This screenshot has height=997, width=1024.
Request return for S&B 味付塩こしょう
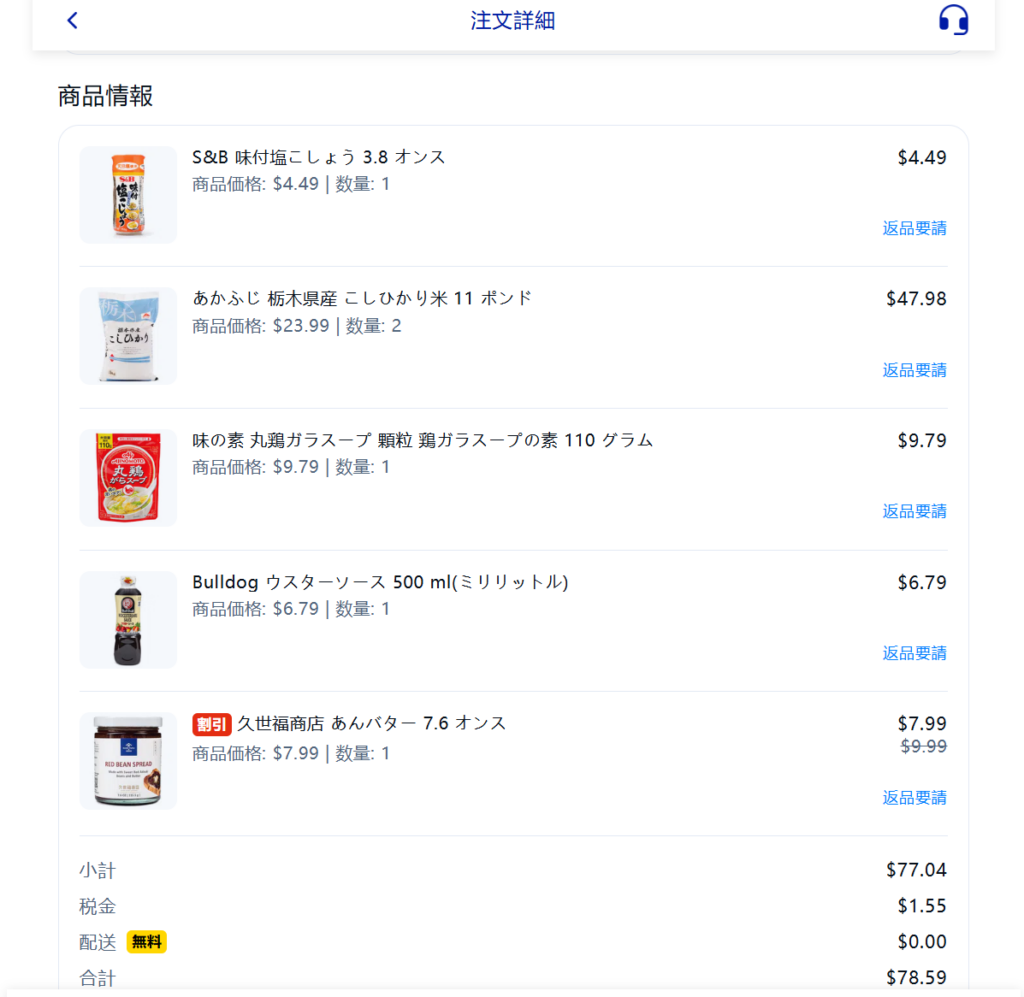coord(914,228)
